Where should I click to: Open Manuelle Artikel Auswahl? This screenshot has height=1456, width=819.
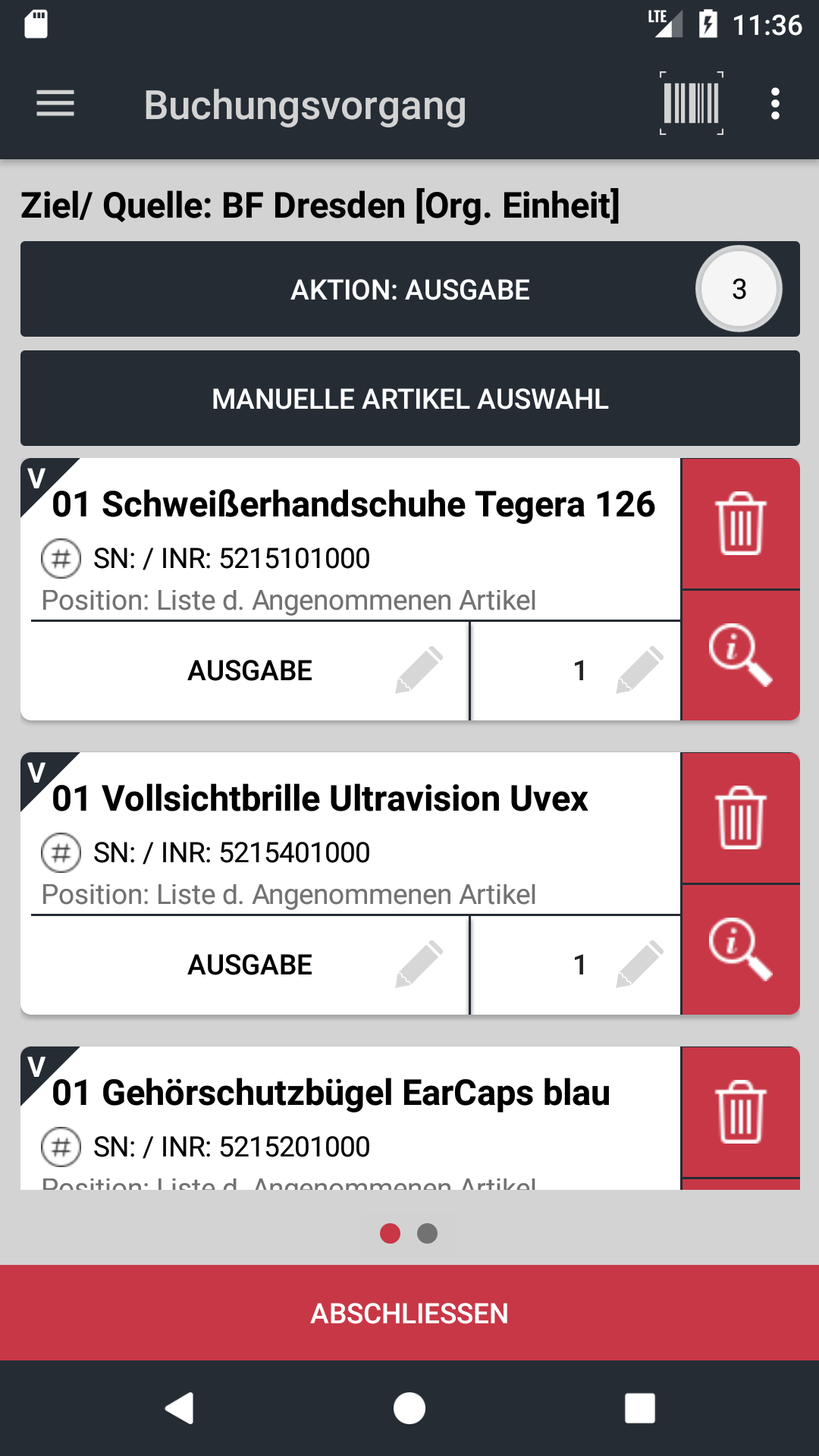[409, 398]
